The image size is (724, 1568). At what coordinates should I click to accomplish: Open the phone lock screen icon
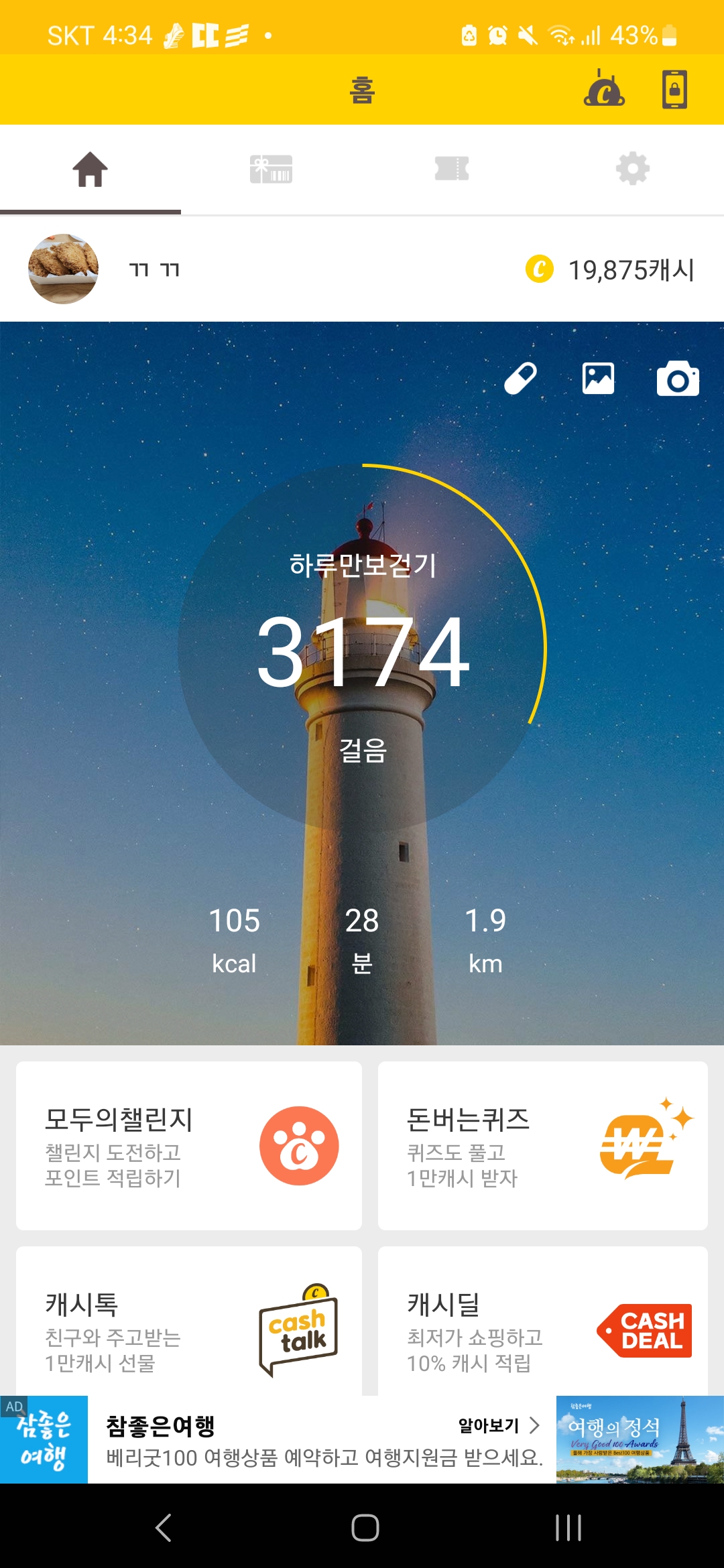(x=674, y=90)
